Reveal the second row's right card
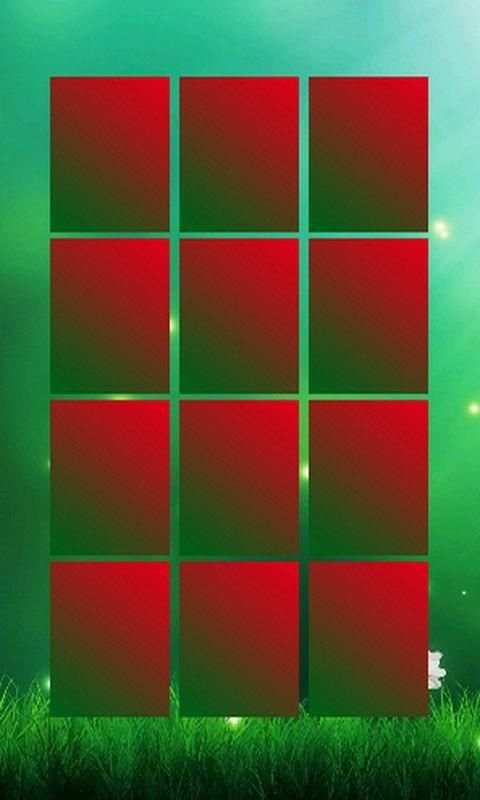480x800 pixels. (369, 316)
